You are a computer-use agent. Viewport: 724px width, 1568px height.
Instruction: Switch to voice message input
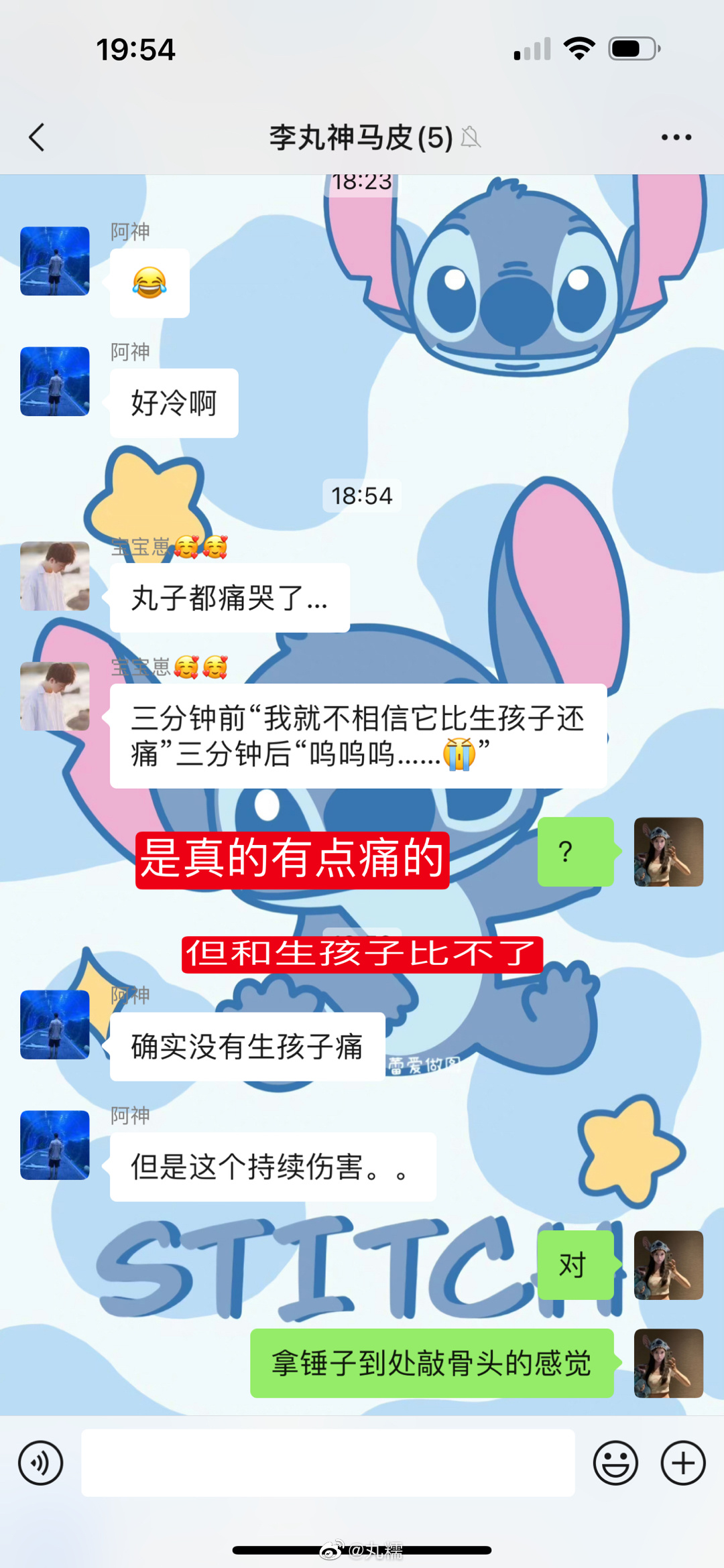(41, 1463)
